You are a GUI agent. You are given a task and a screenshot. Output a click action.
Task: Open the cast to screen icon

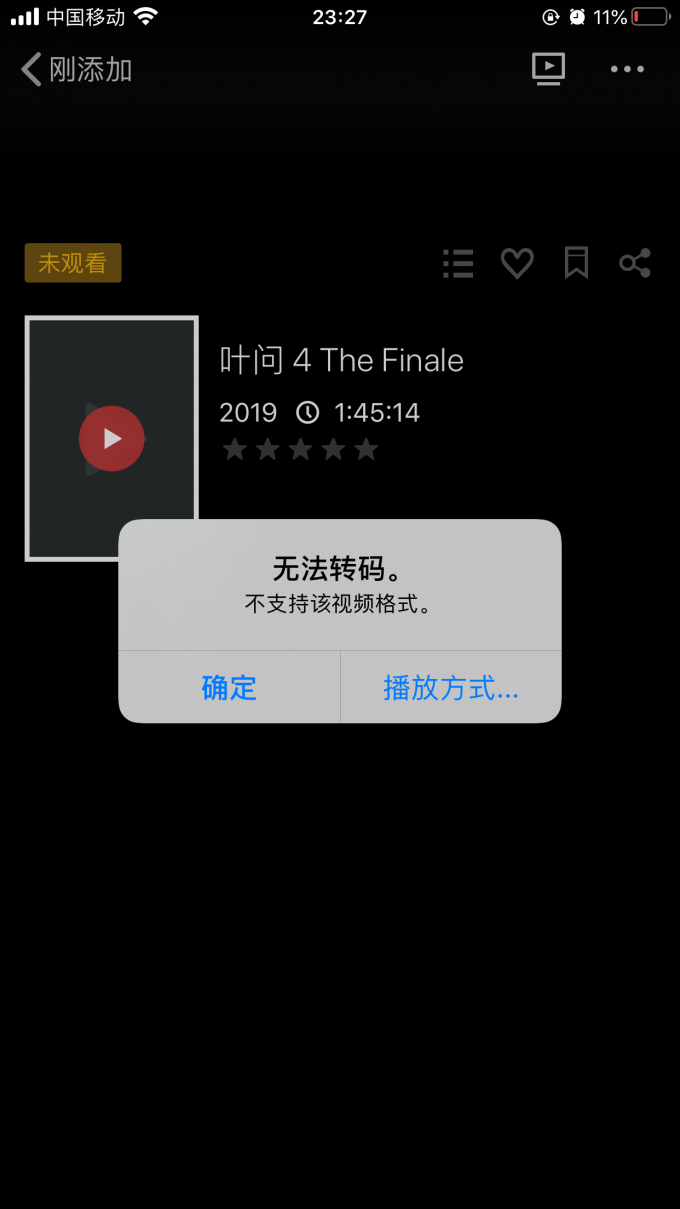(x=548, y=69)
